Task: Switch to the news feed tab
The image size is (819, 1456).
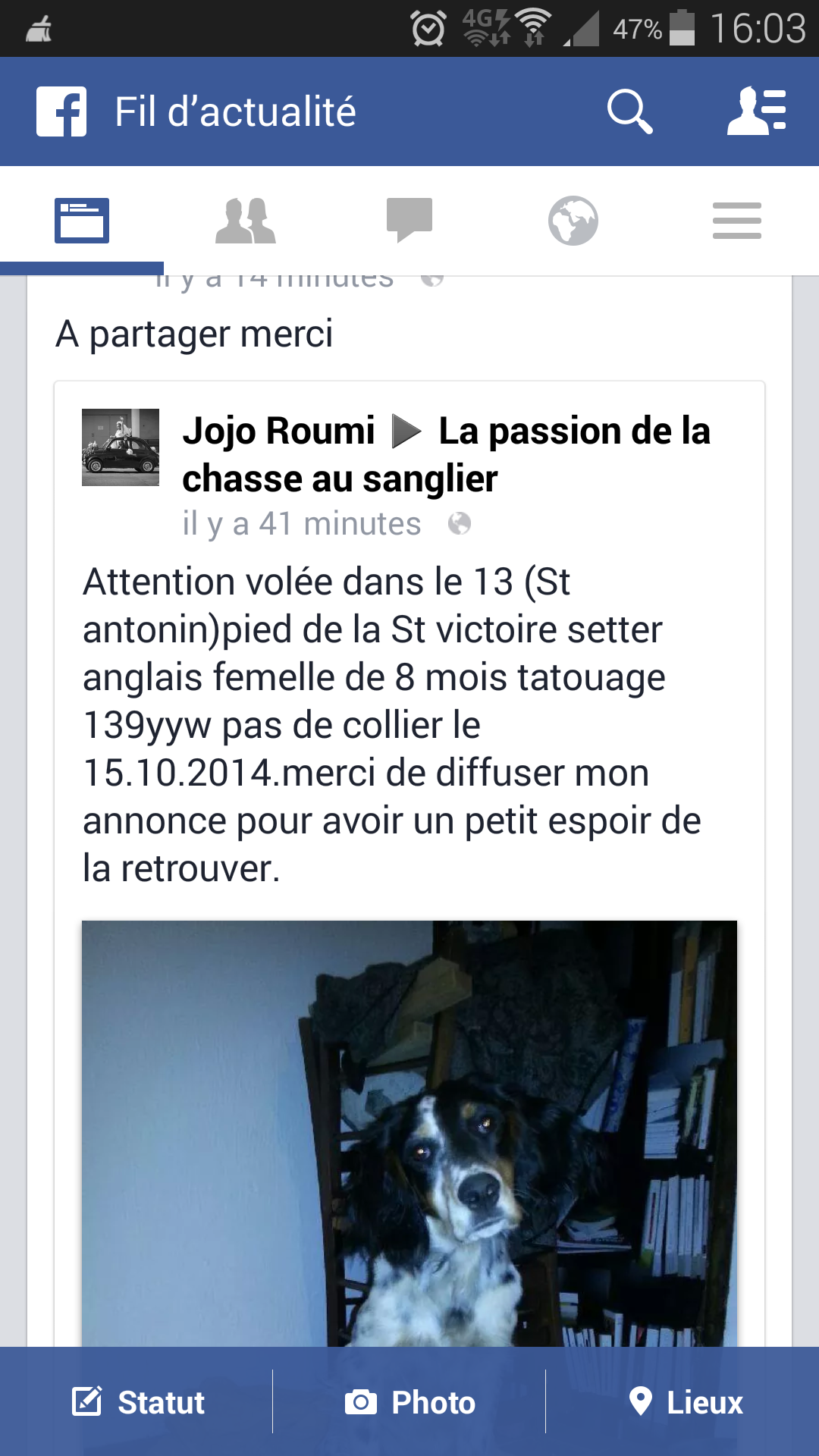Action: (x=82, y=221)
